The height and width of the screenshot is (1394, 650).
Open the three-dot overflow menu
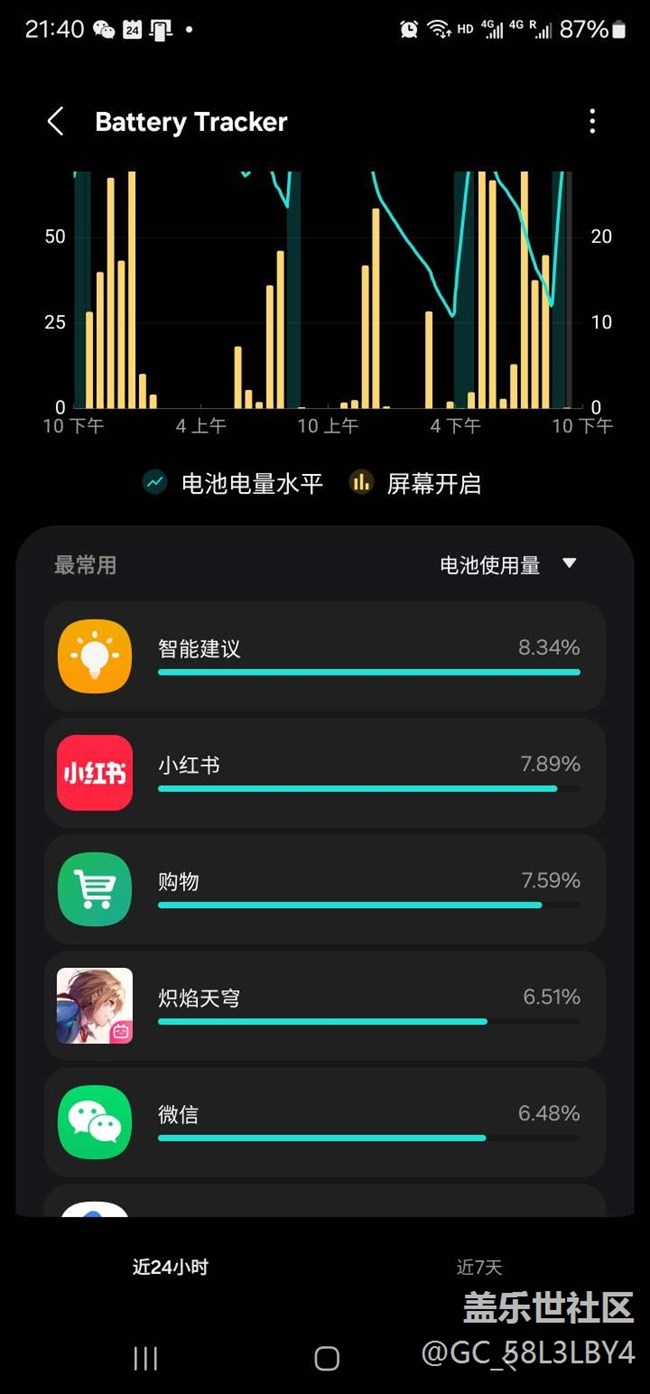[x=592, y=122]
